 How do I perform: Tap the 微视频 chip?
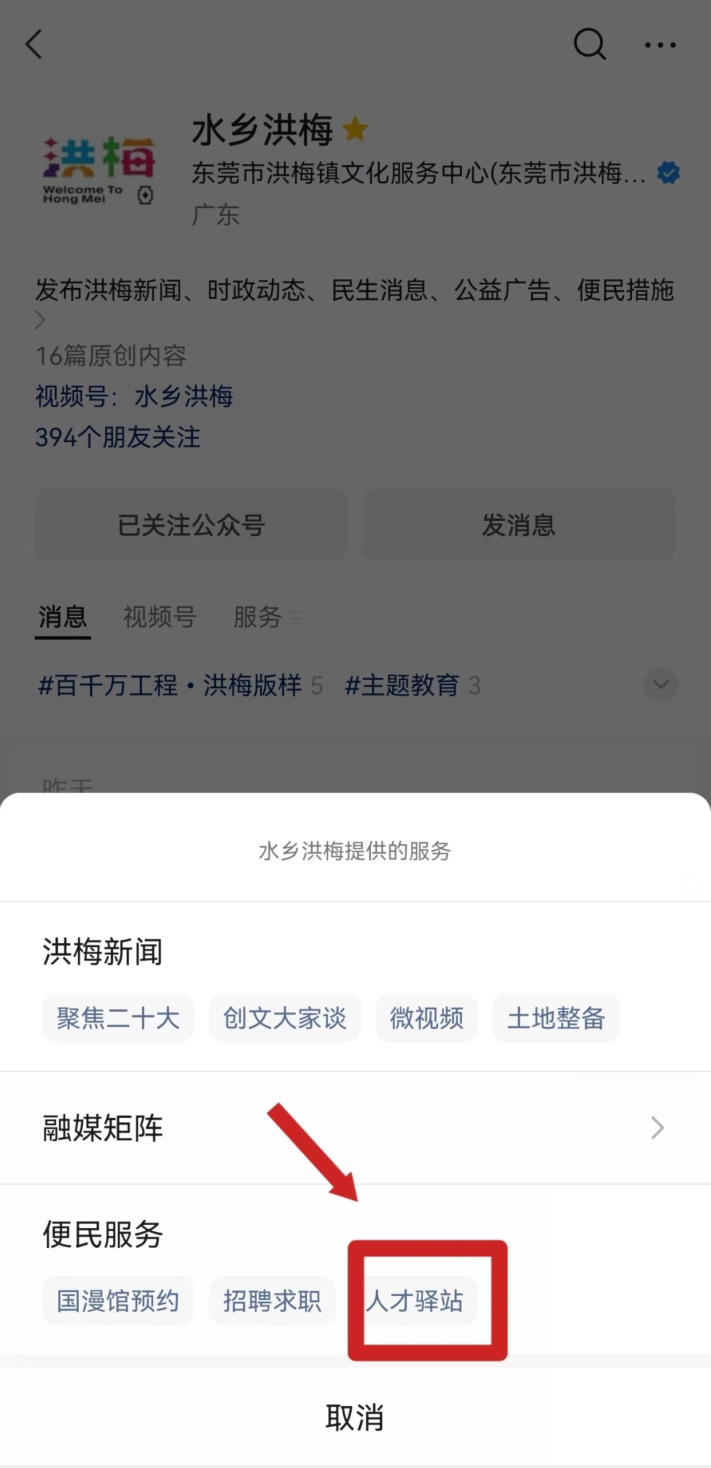point(427,1018)
